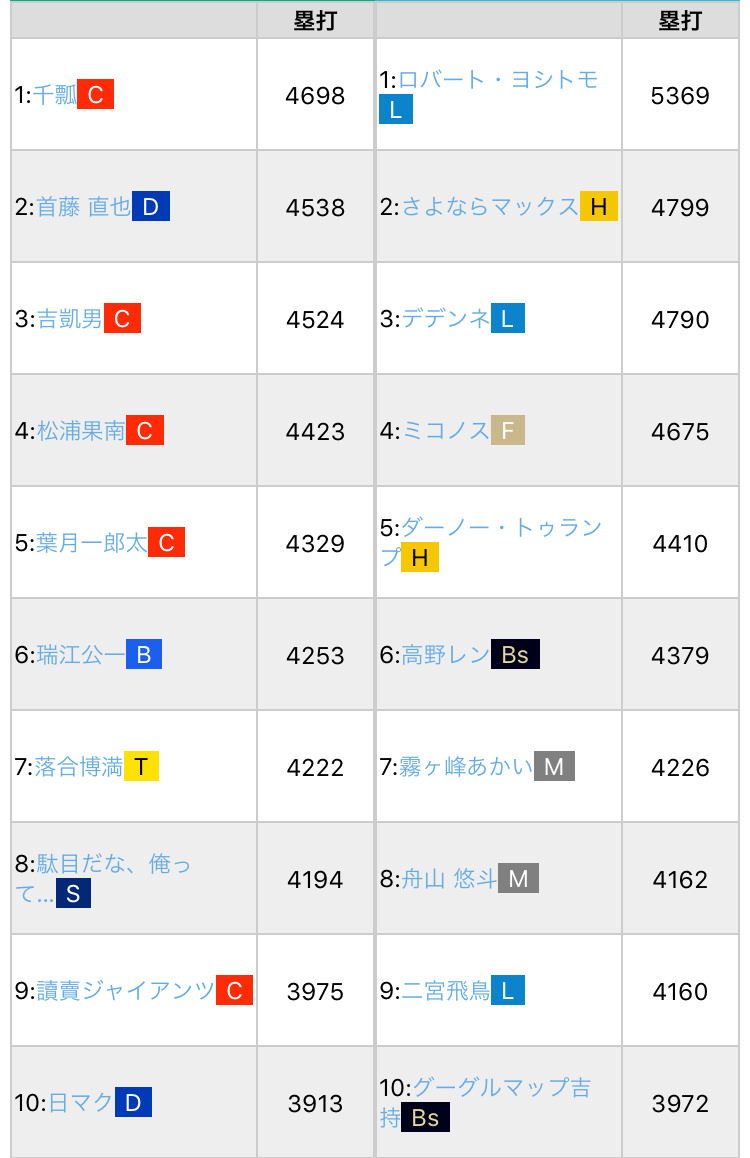The image size is (750, 1158).
Task: Open player link 松浦果南
Action: coord(81,432)
